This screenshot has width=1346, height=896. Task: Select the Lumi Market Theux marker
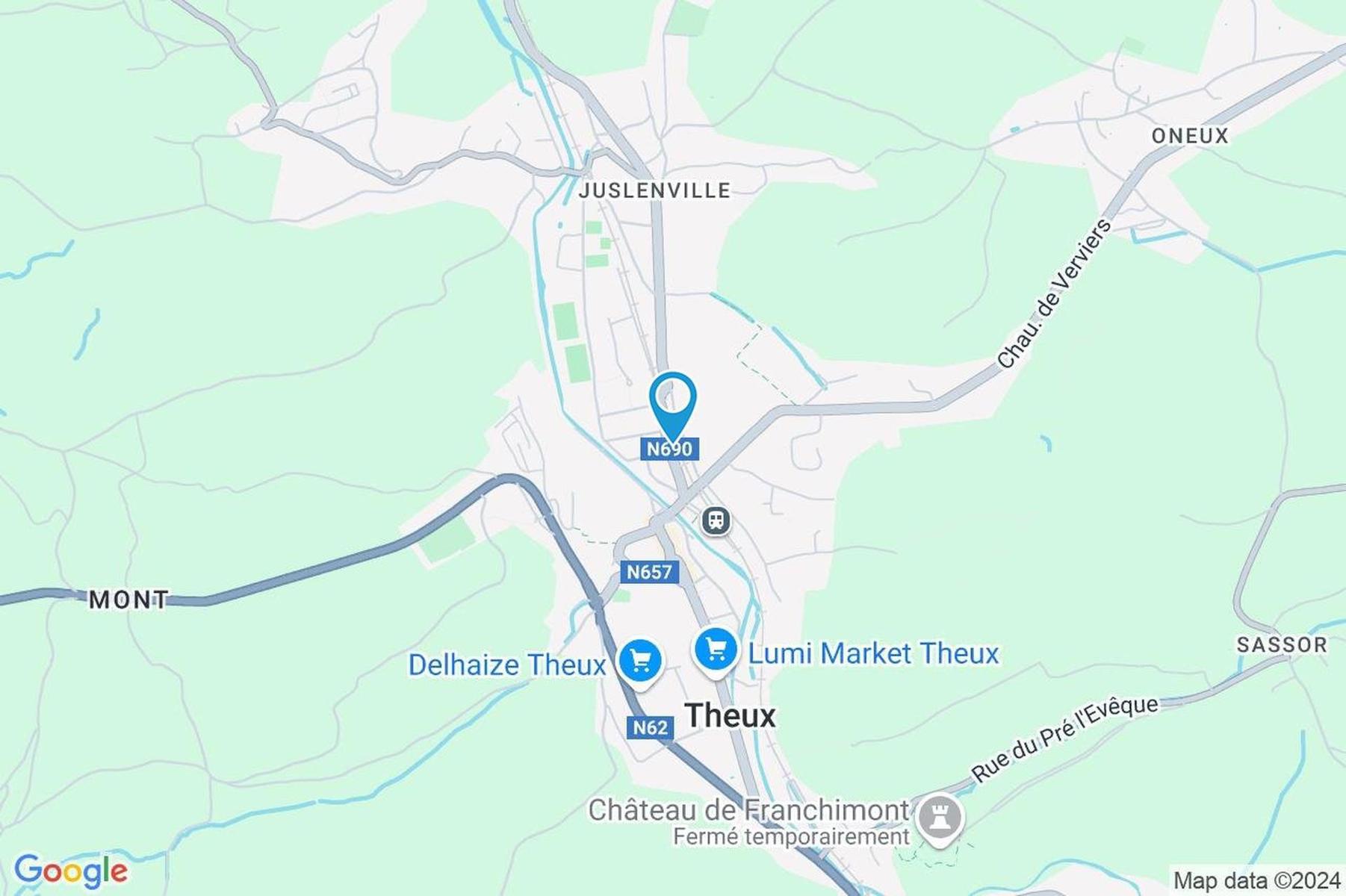click(716, 650)
